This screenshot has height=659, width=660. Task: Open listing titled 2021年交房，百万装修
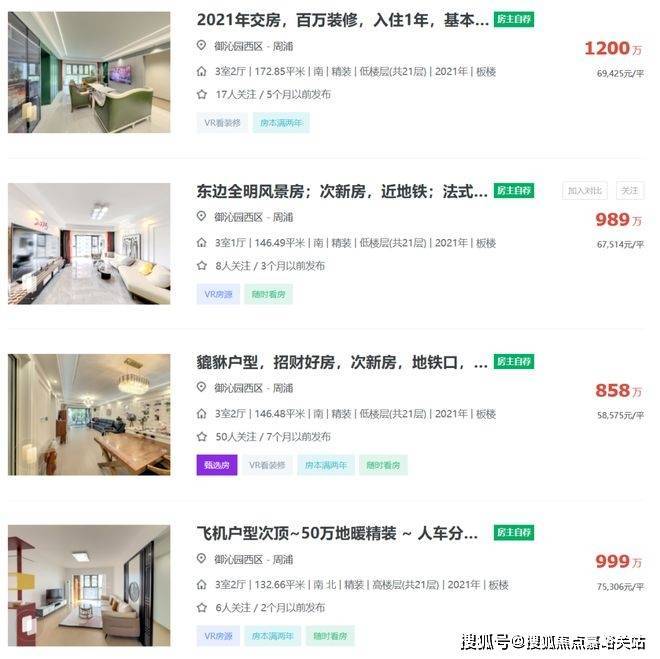click(x=342, y=19)
